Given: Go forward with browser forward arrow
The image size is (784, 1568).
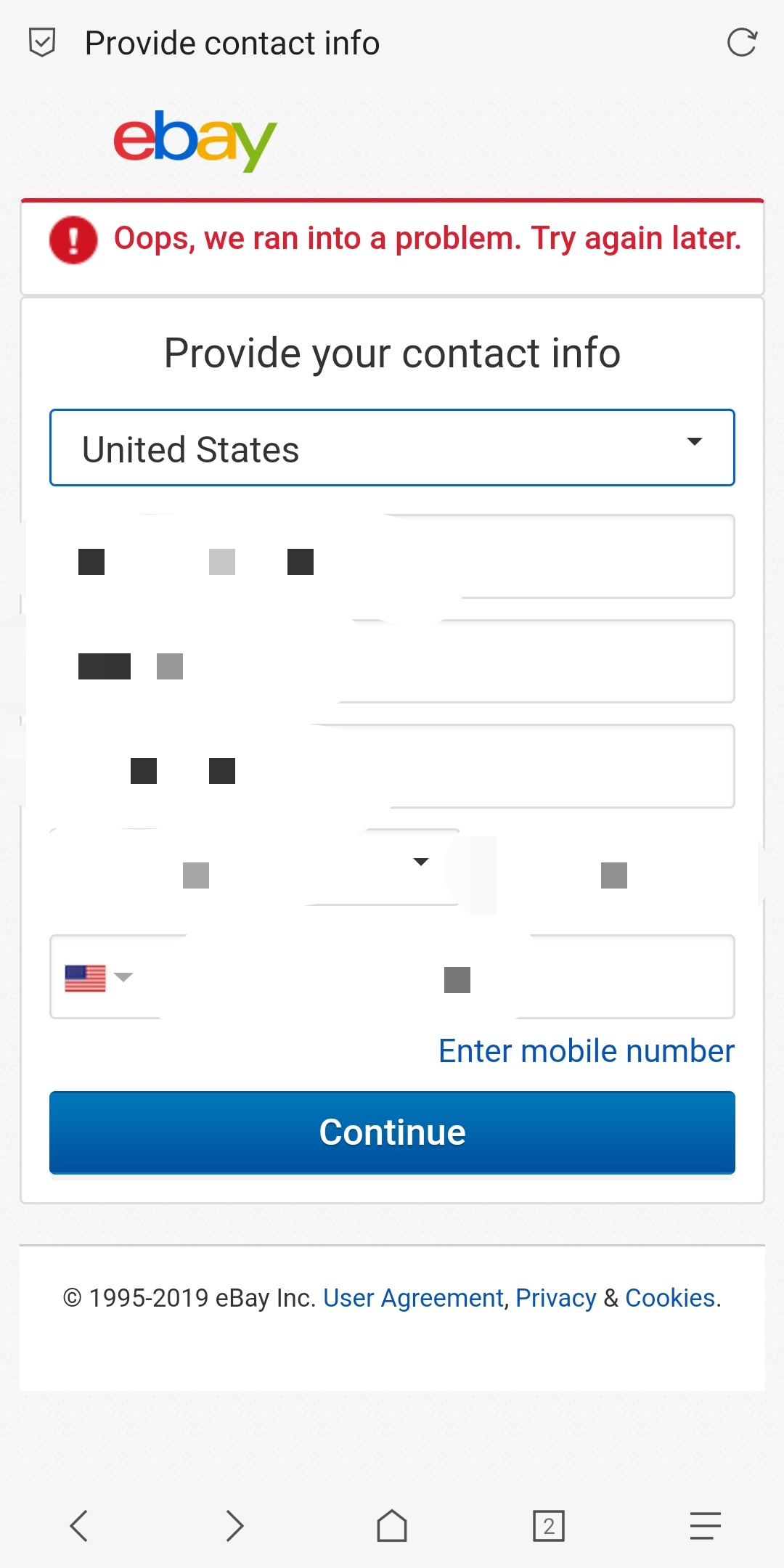Looking at the screenshot, I should click(234, 1525).
